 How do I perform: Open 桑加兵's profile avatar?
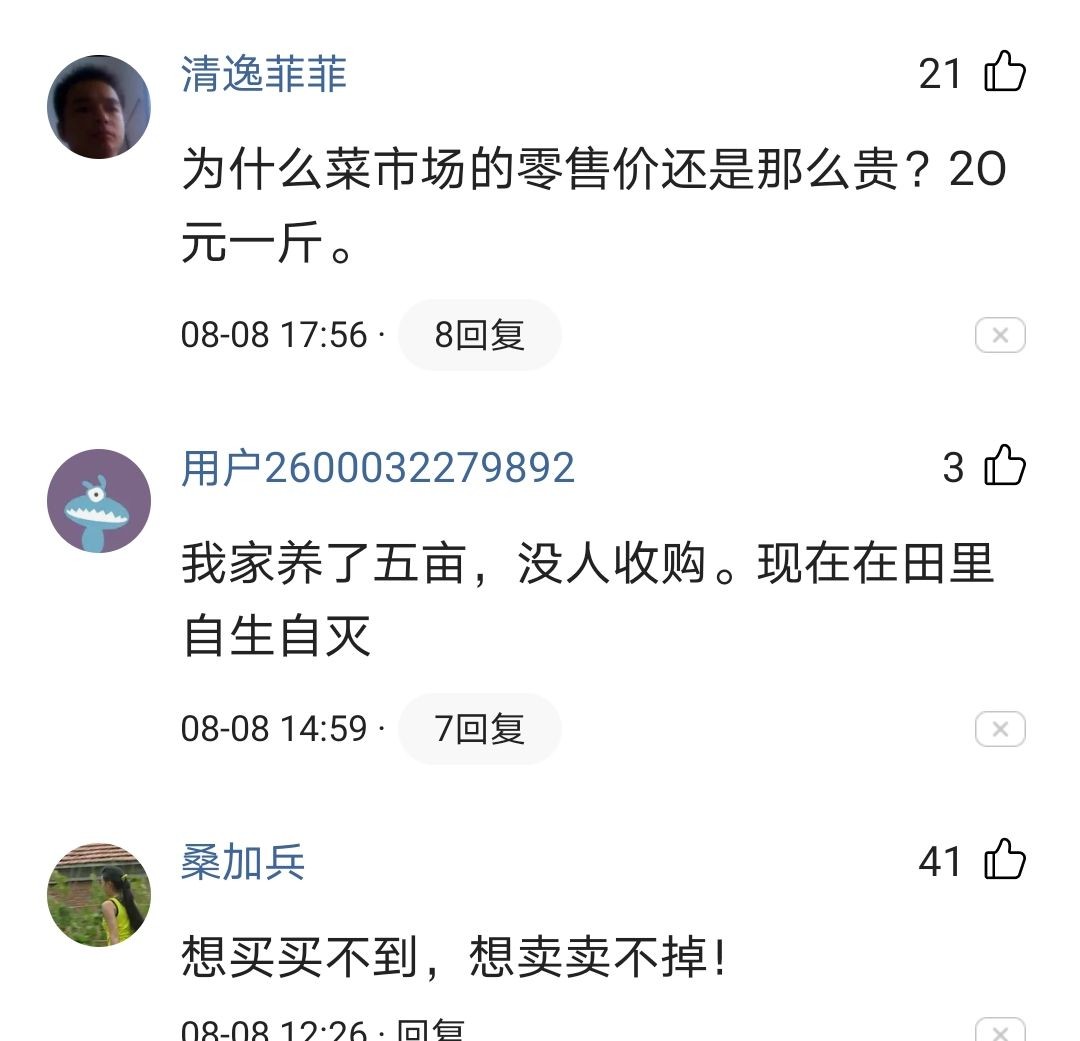pos(99,895)
